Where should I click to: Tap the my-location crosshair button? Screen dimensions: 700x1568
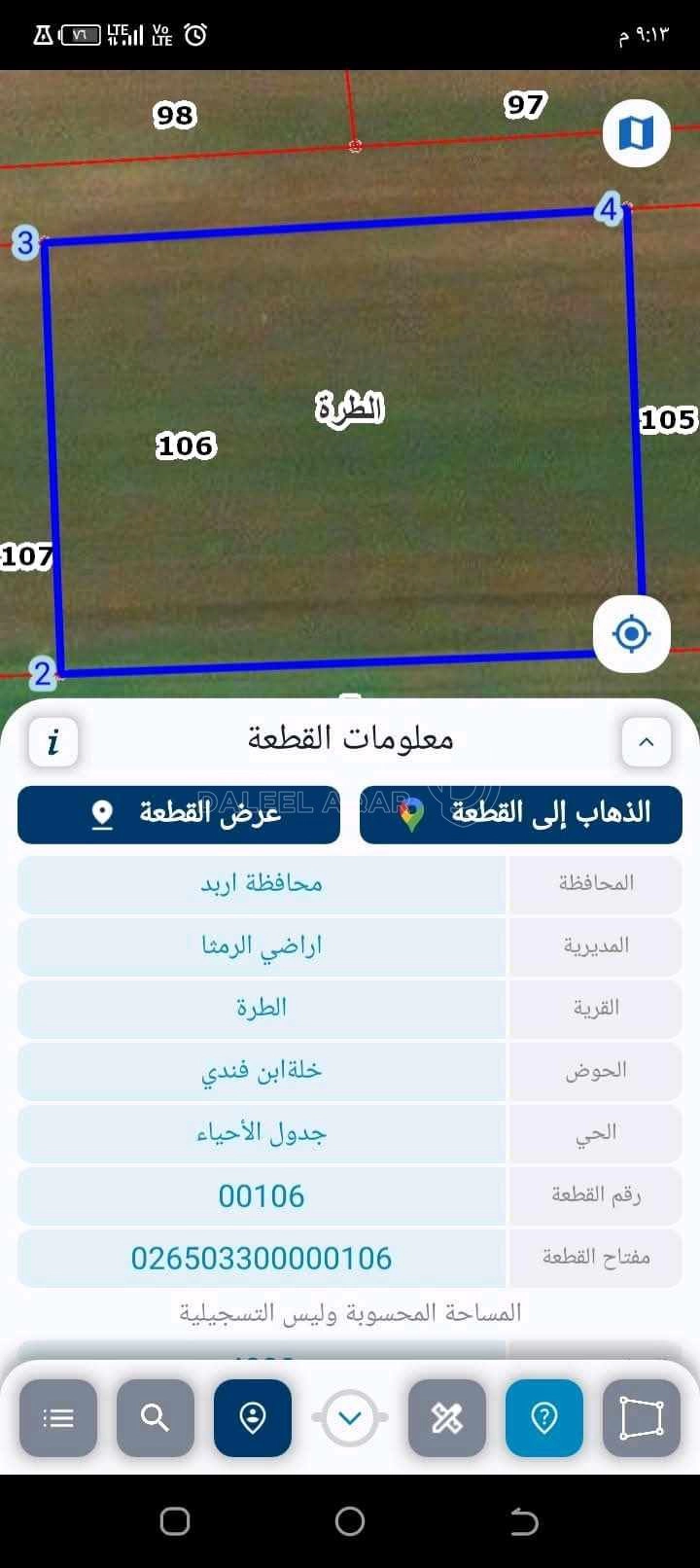pyautogui.click(x=631, y=633)
